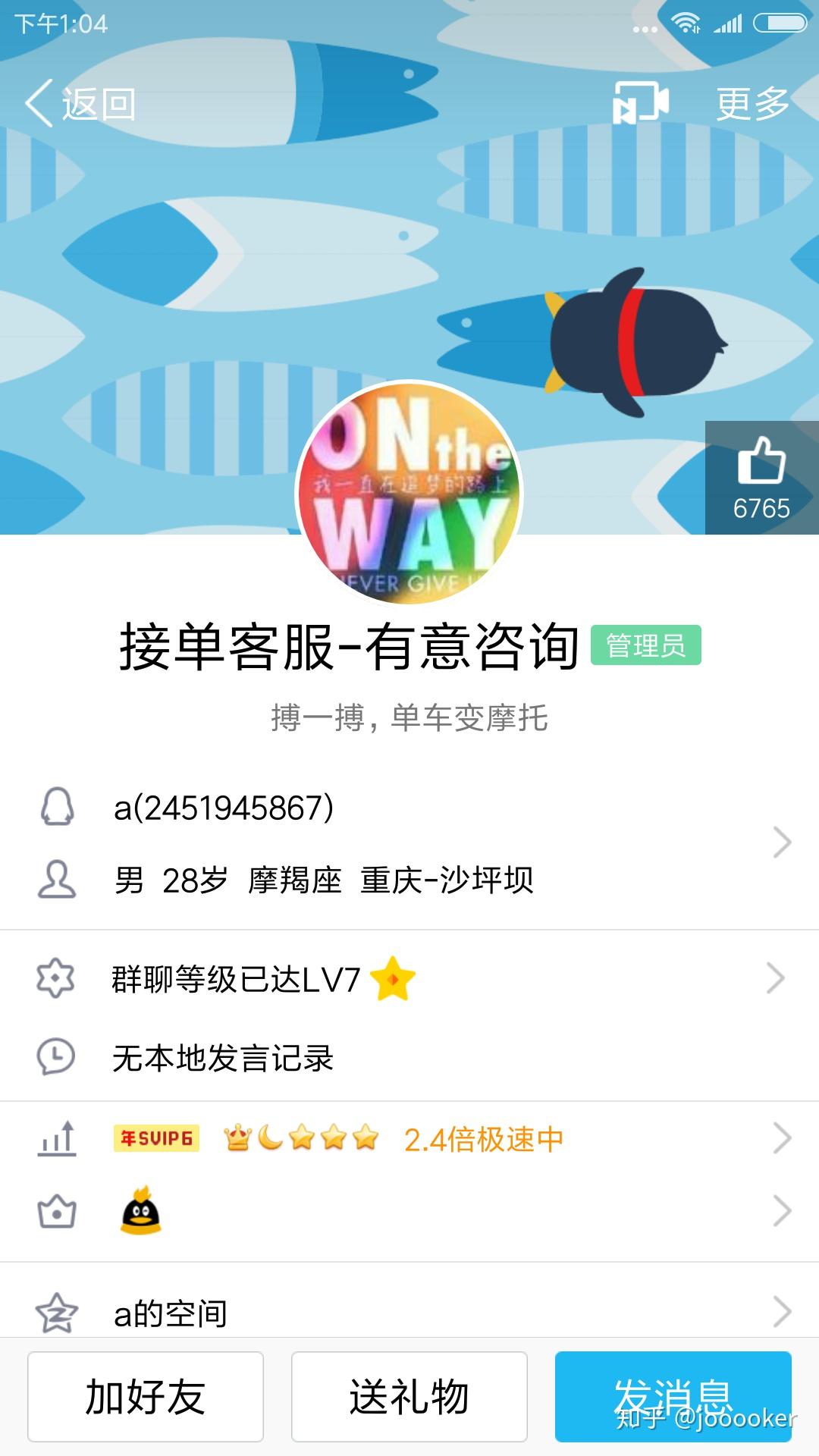Tap 加好友 to add friend
The image size is (819, 1456).
point(146,1396)
